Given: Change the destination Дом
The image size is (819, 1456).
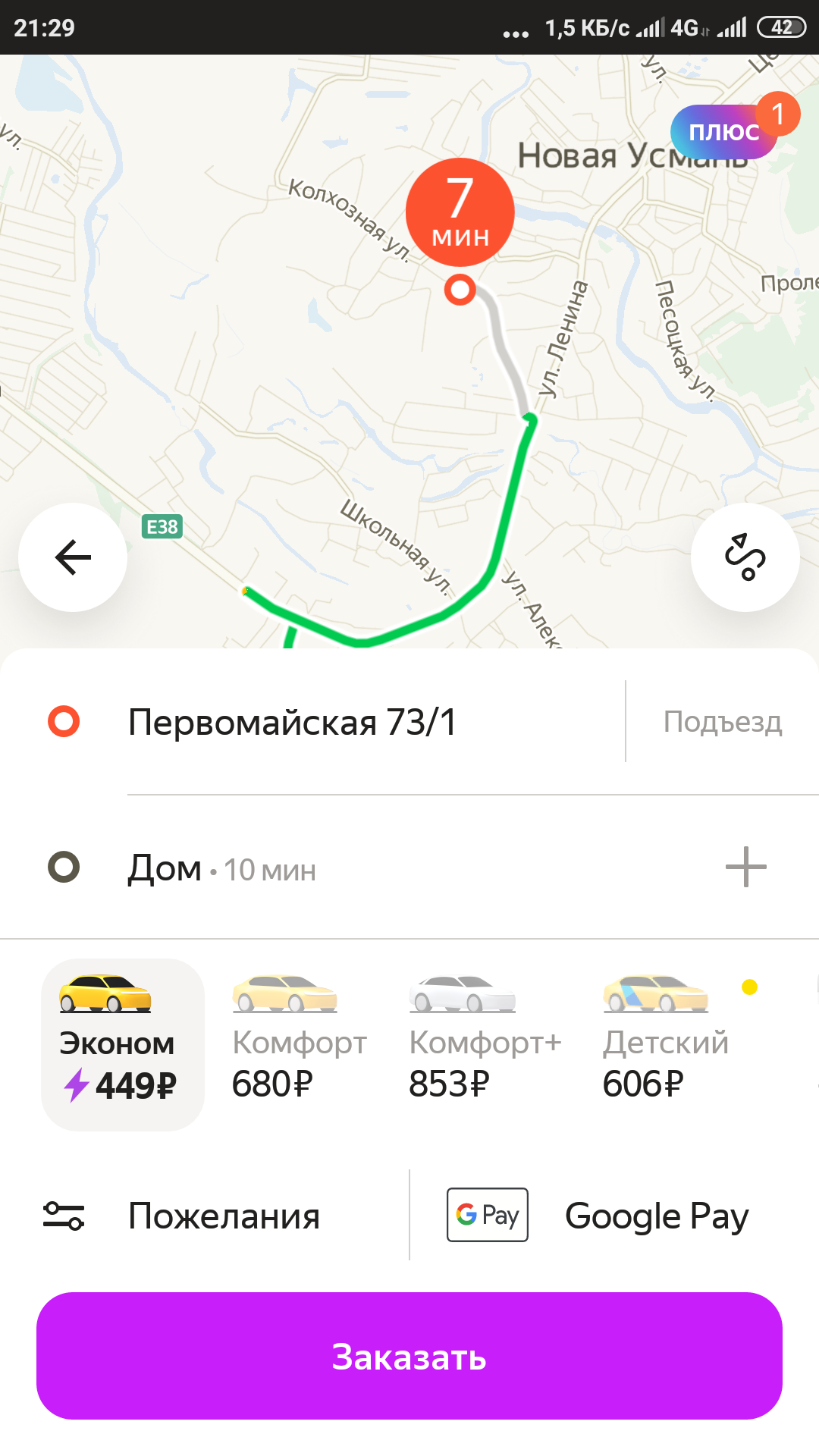Looking at the screenshot, I should click(x=220, y=868).
